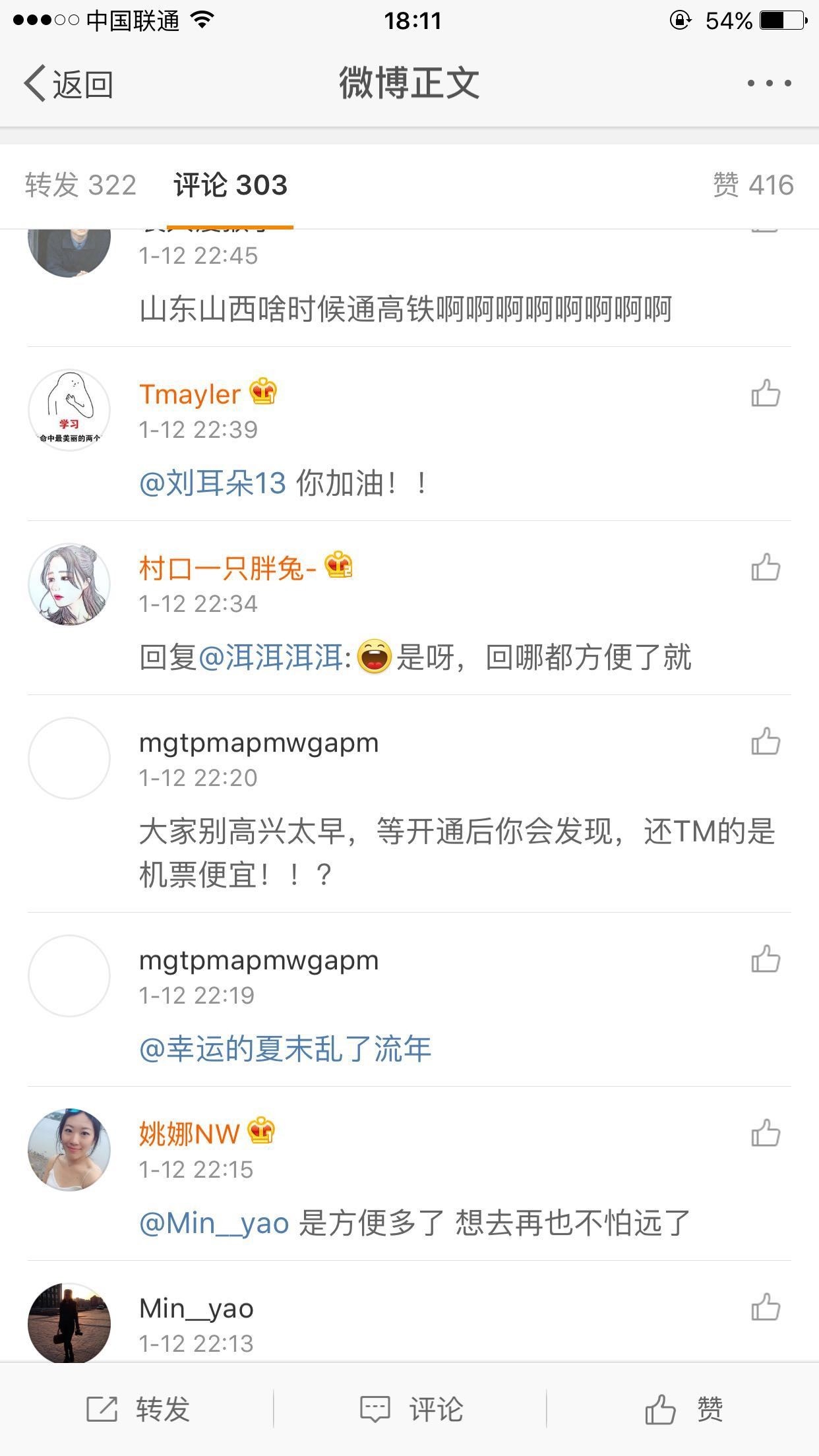Open more options via top-right ellipsis
The image size is (819, 1456).
(765, 82)
